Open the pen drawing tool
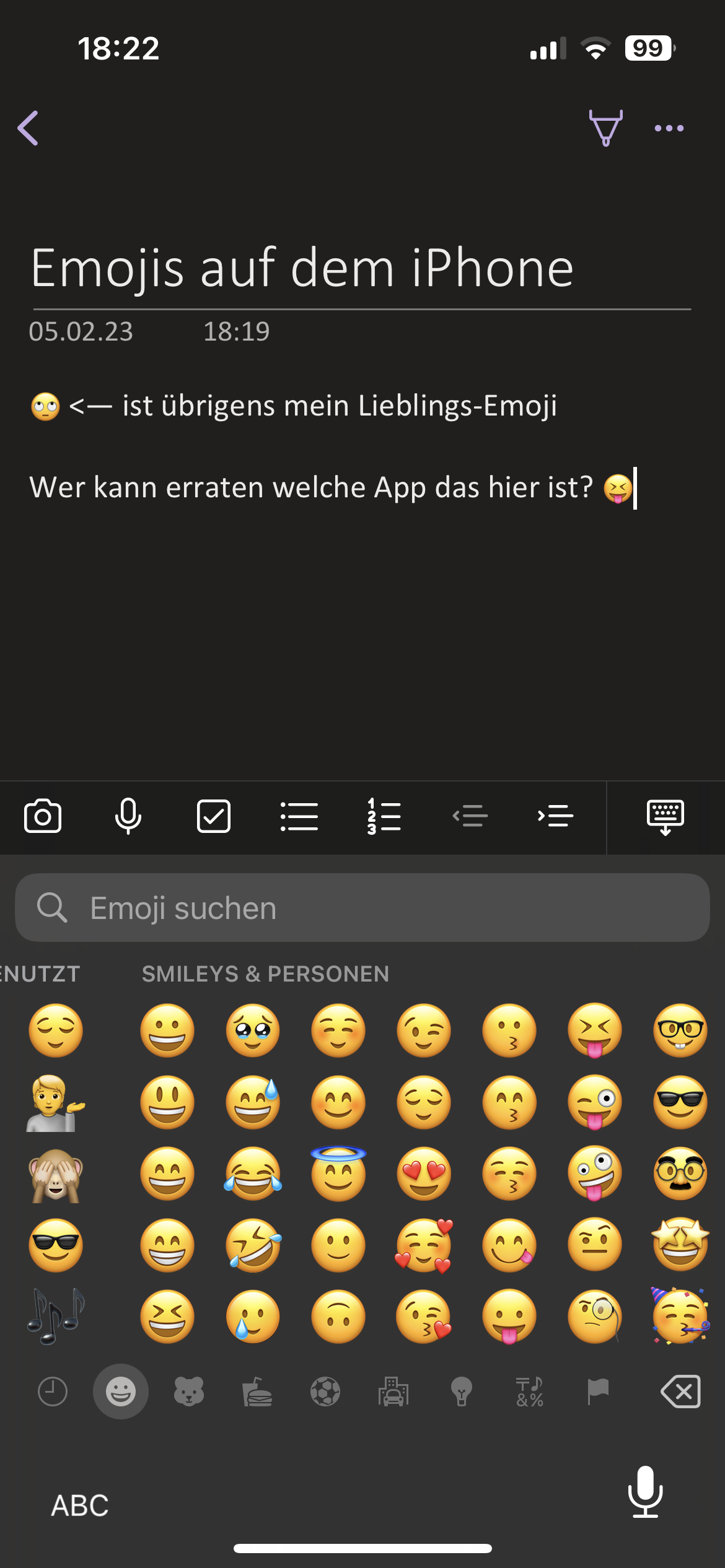 [x=605, y=128]
